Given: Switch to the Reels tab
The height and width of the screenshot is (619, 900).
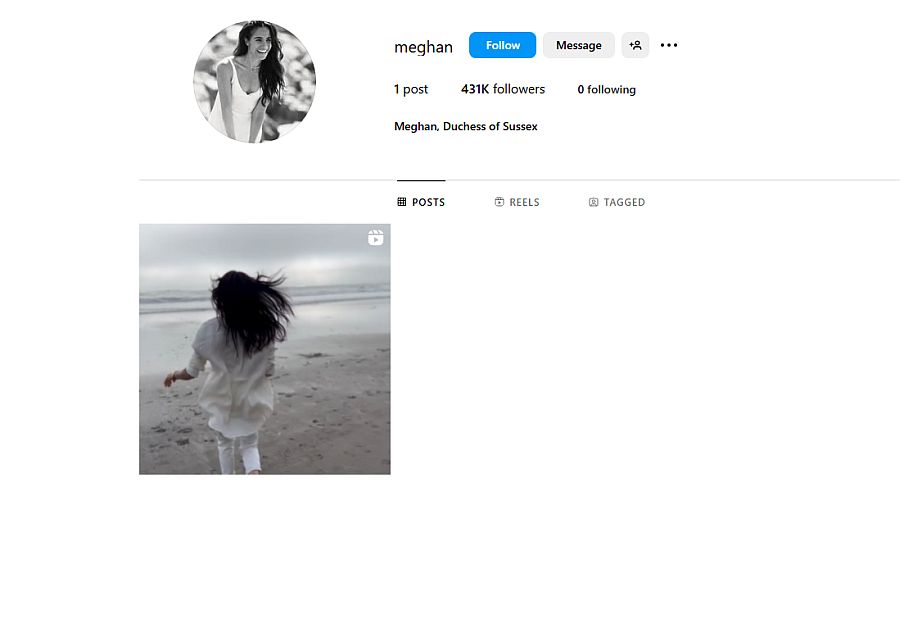Looking at the screenshot, I should point(517,202).
